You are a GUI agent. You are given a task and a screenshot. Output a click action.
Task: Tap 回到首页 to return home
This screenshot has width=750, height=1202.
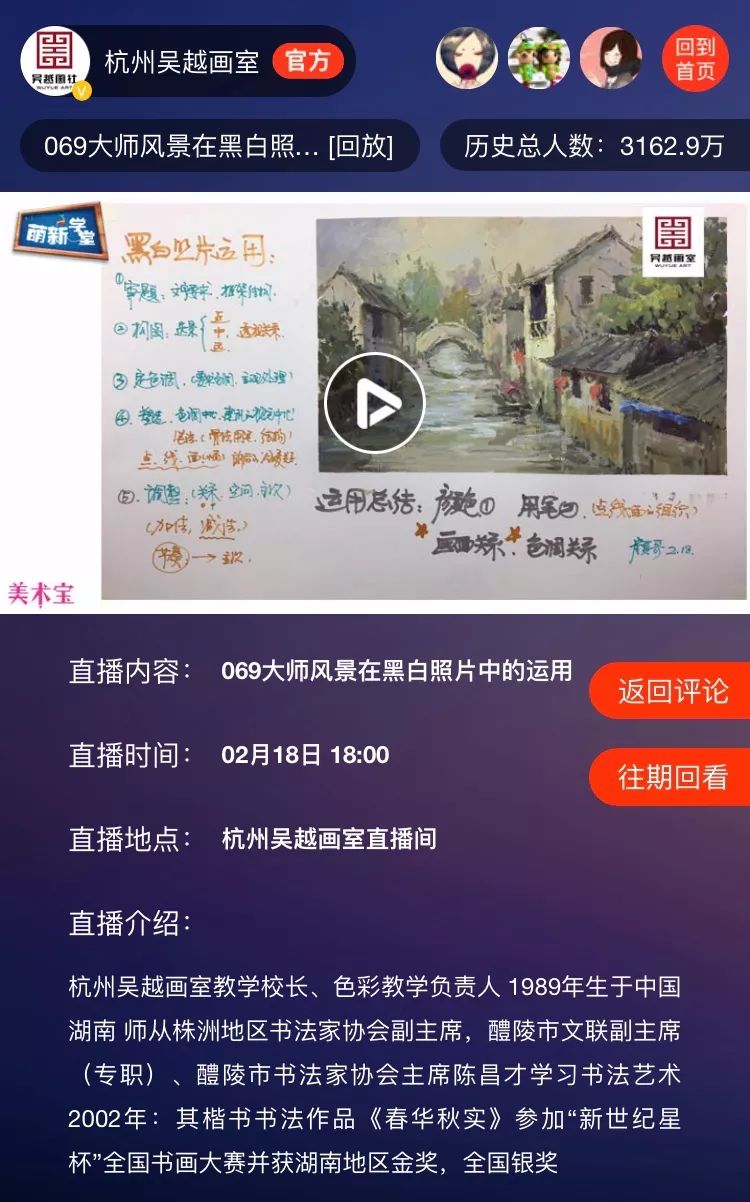695,58
